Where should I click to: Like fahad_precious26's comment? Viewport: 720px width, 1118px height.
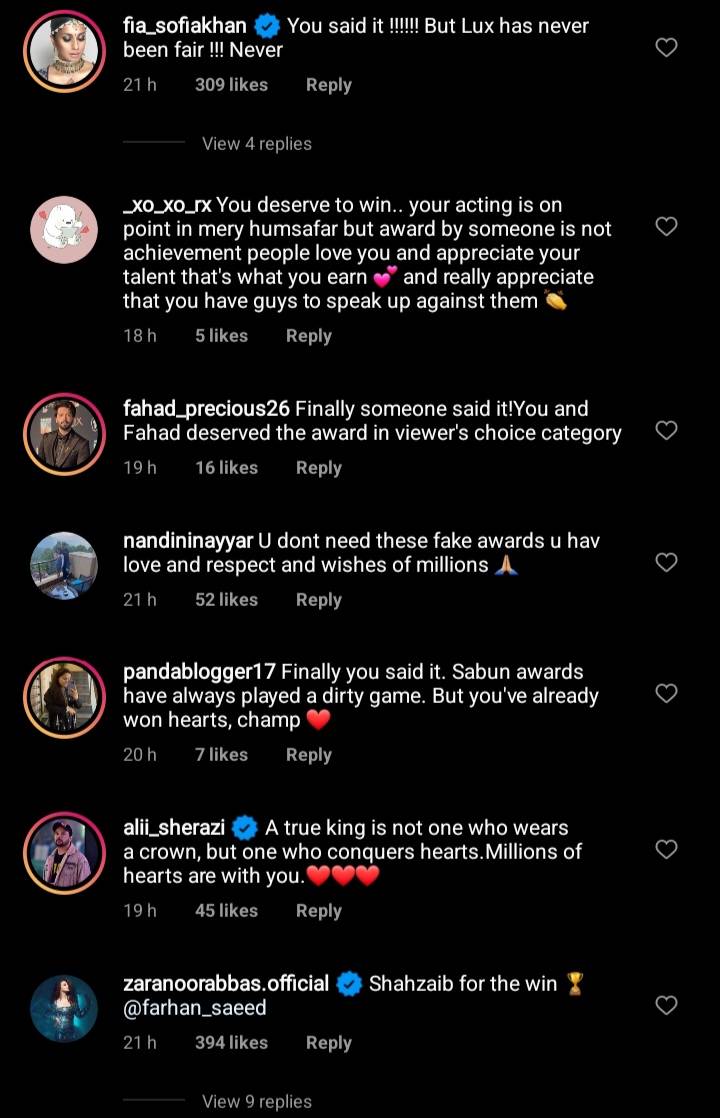click(666, 431)
